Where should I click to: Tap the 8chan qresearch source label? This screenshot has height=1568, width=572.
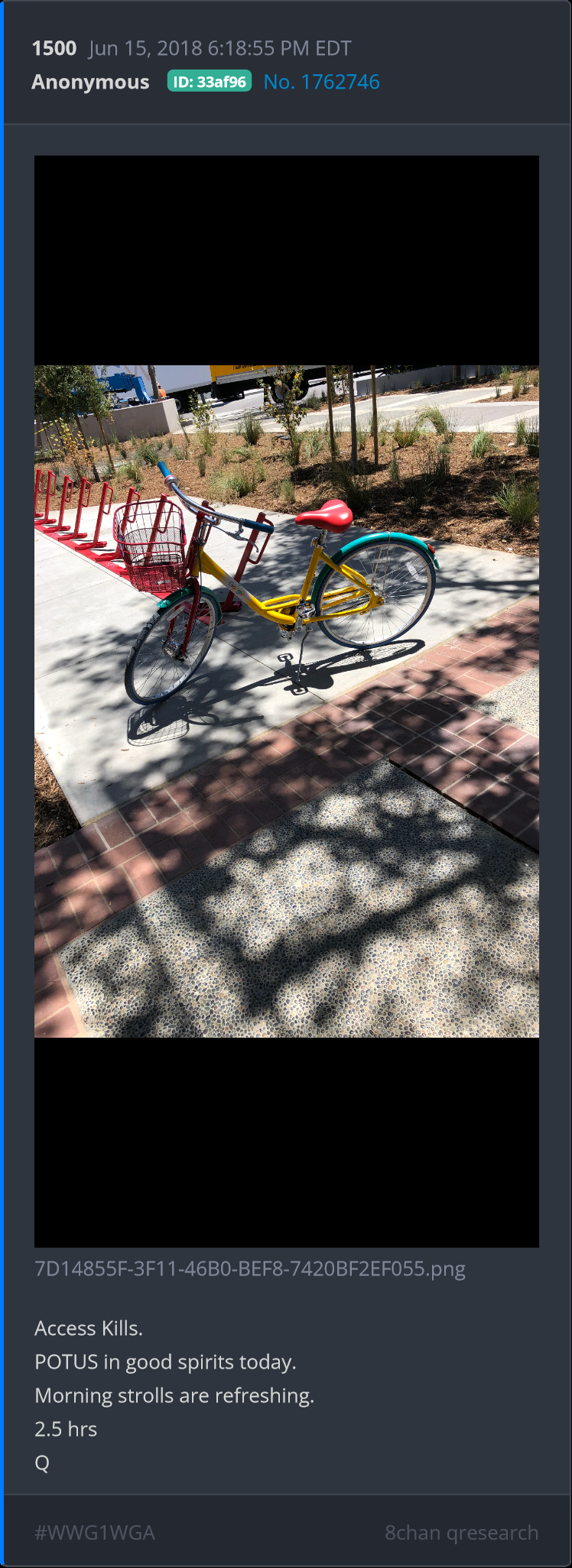point(461,1532)
